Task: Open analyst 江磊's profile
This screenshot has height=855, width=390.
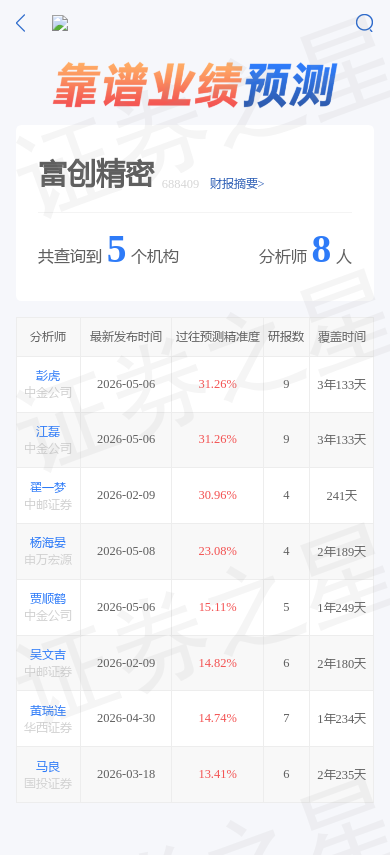Action: click(x=48, y=432)
